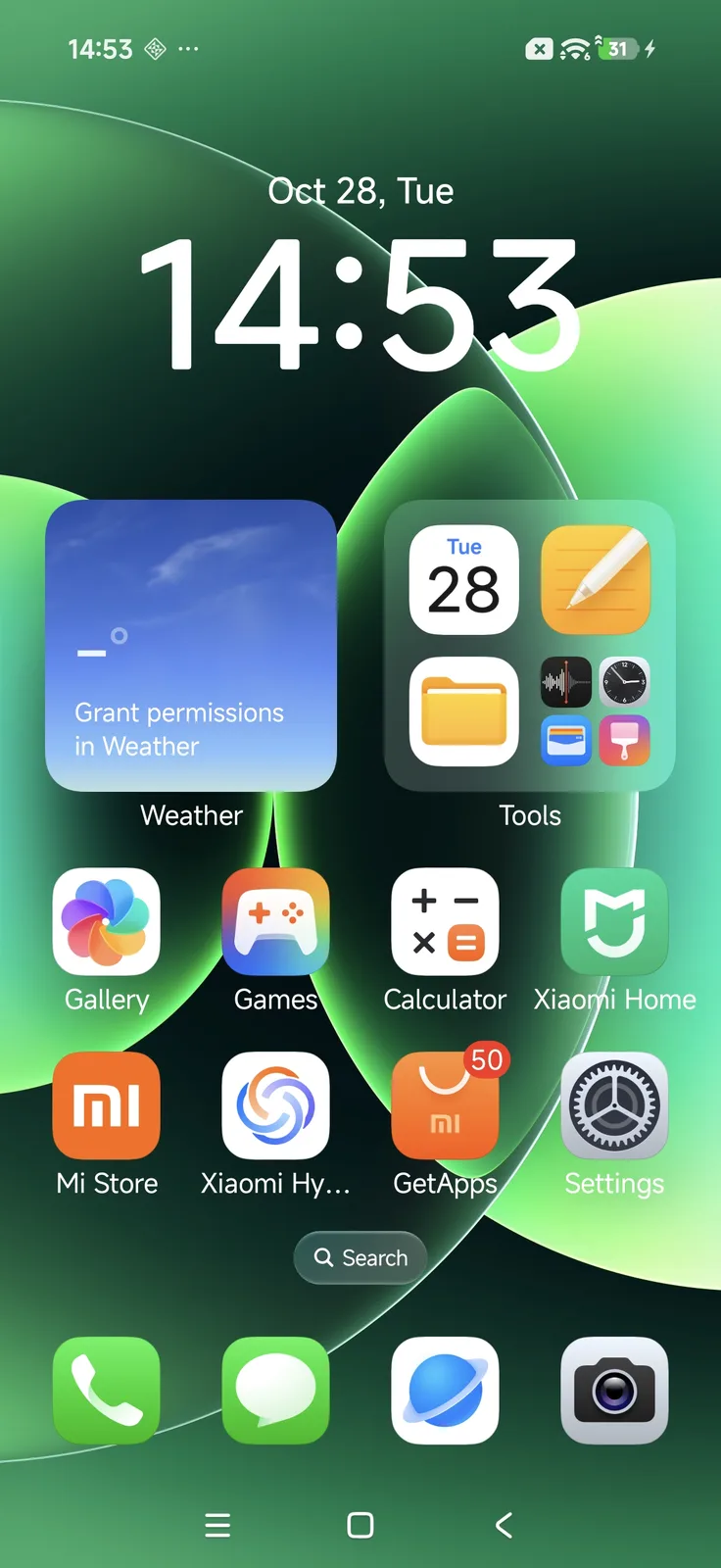Open the Phone dialer from the dock

click(106, 1390)
